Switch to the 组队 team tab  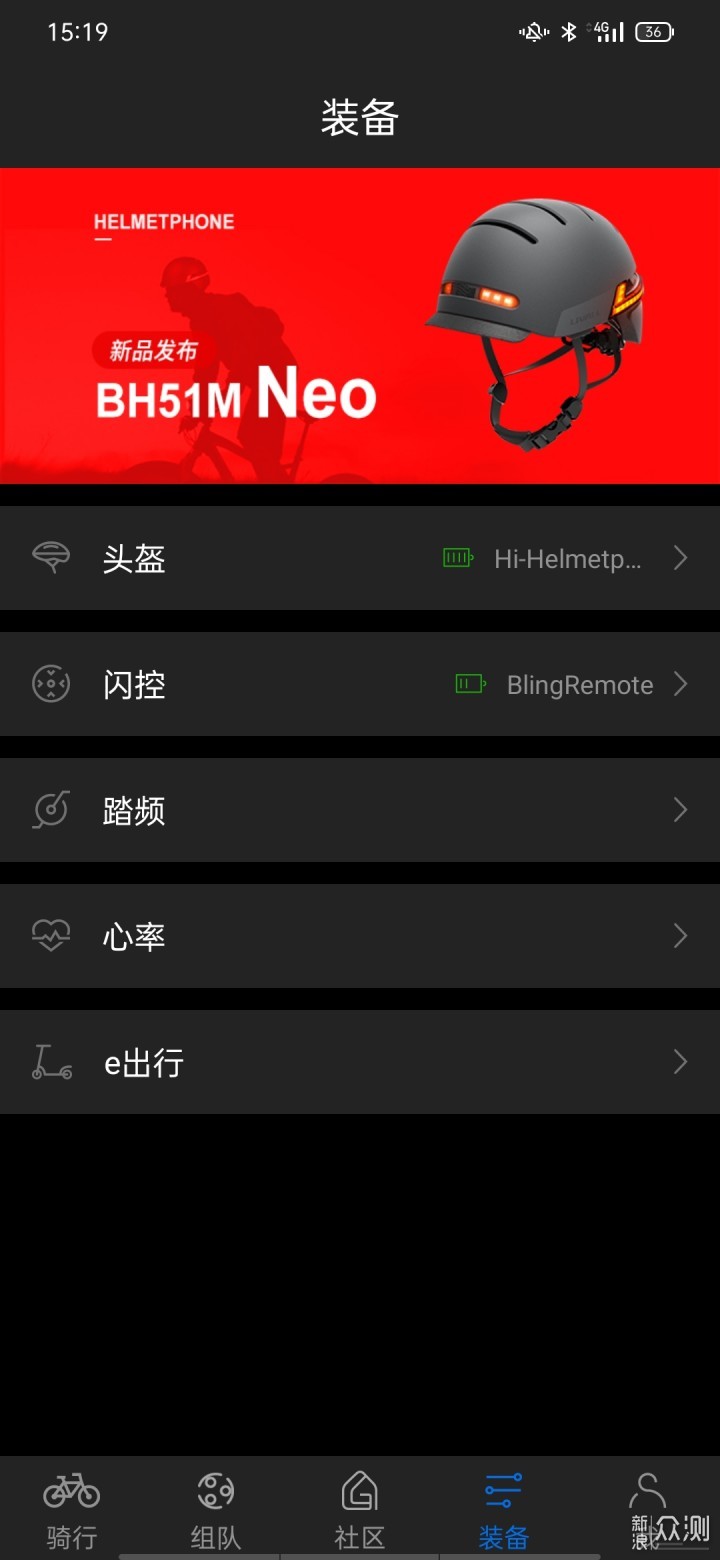tap(216, 1508)
